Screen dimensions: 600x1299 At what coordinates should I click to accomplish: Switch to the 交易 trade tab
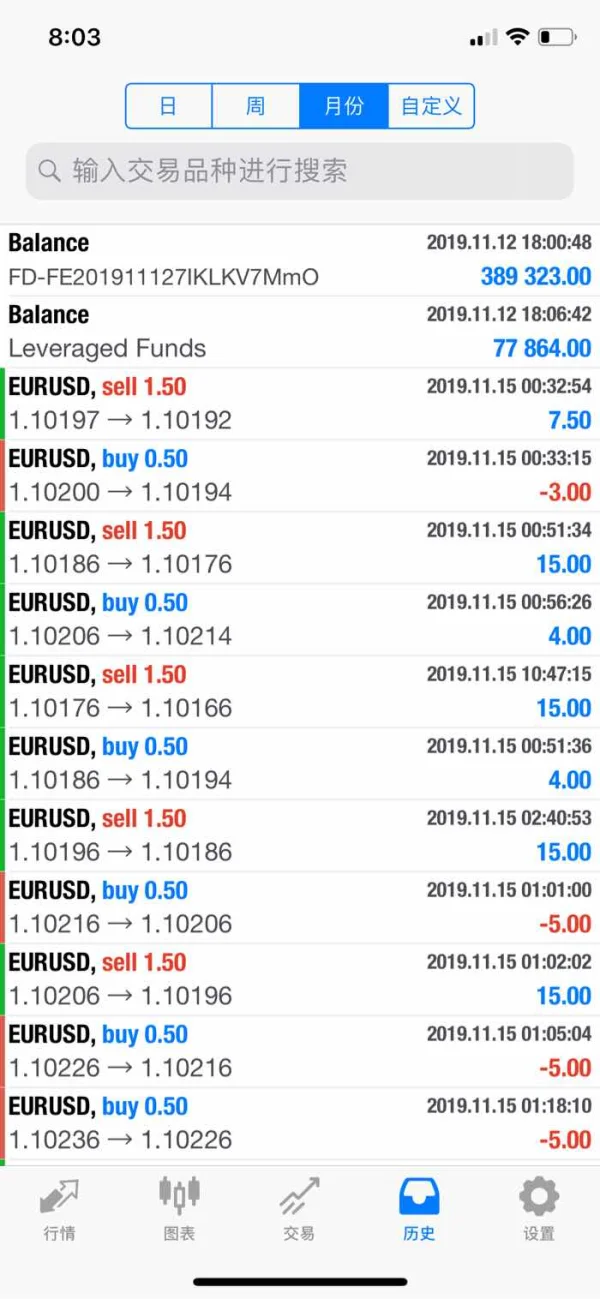(299, 1208)
